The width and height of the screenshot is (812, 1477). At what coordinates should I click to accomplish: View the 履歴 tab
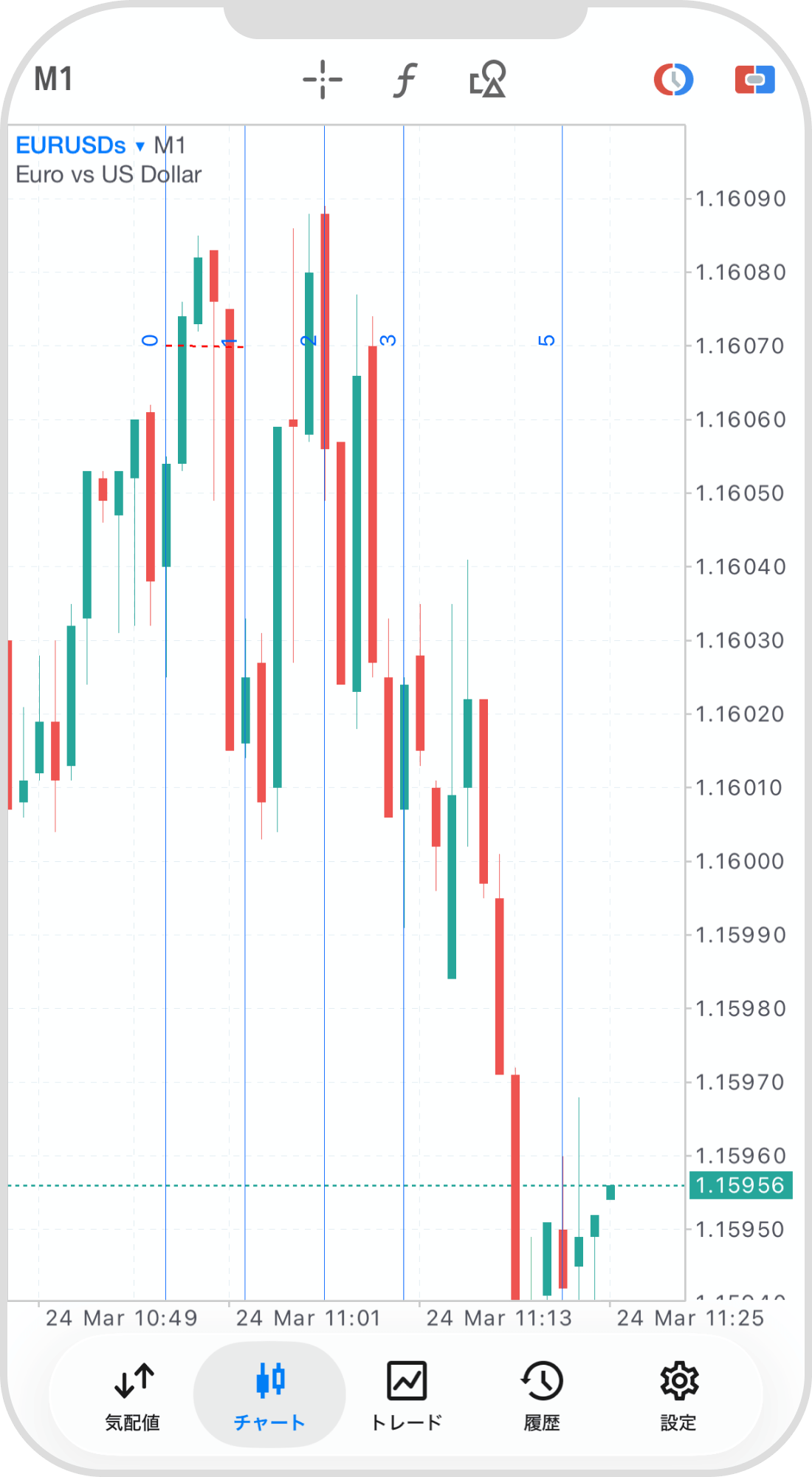[542, 1395]
